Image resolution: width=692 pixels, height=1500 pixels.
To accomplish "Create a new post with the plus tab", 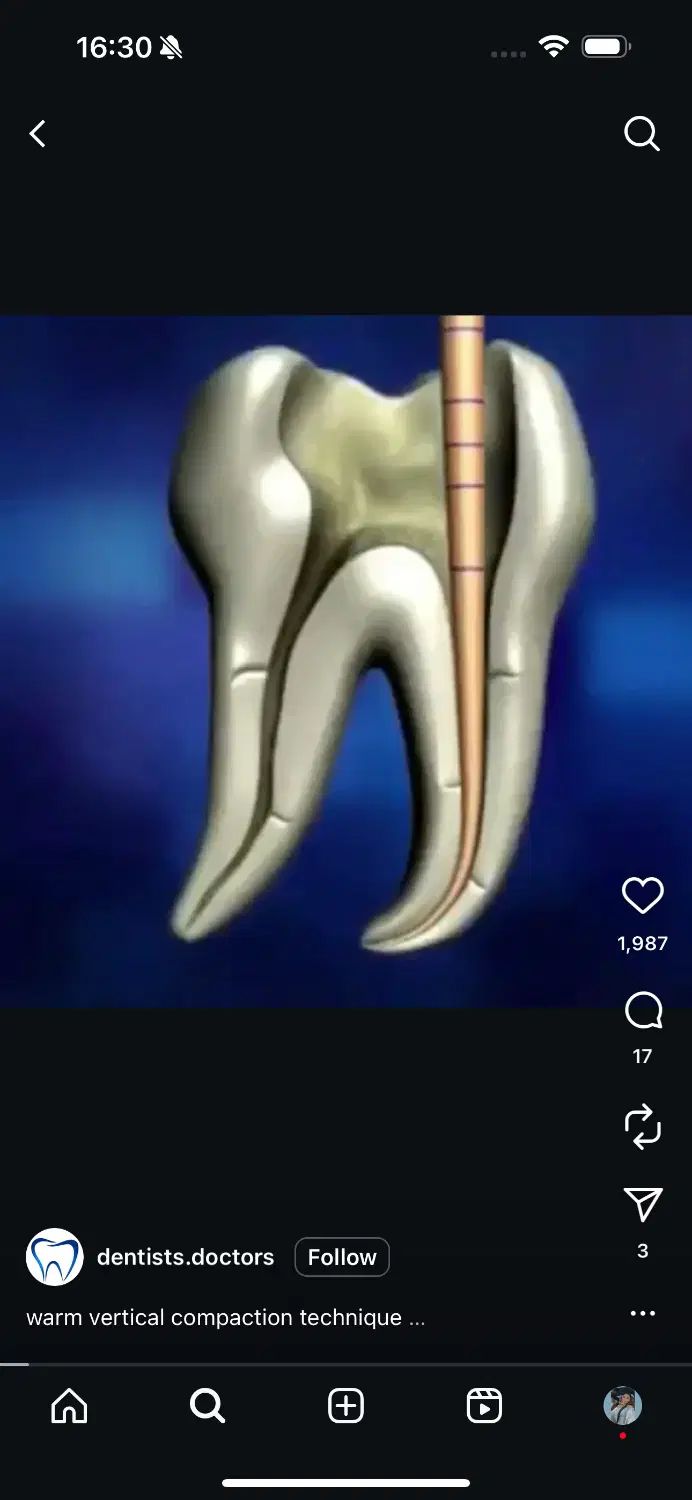I will (346, 1406).
